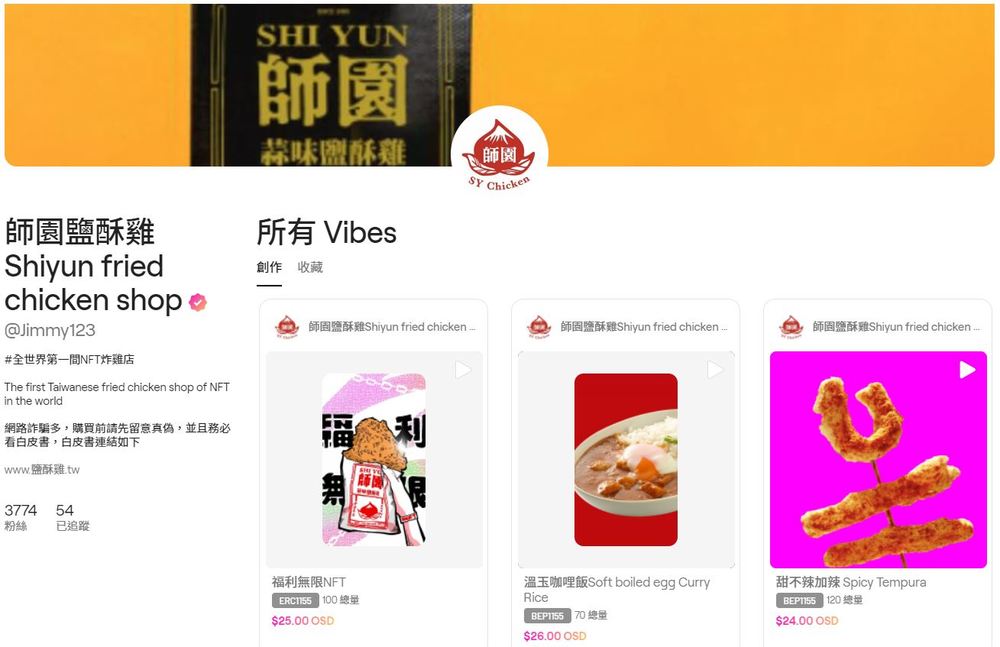
Task: View the 54 已追蹤 following list
Action: [72, 517]
